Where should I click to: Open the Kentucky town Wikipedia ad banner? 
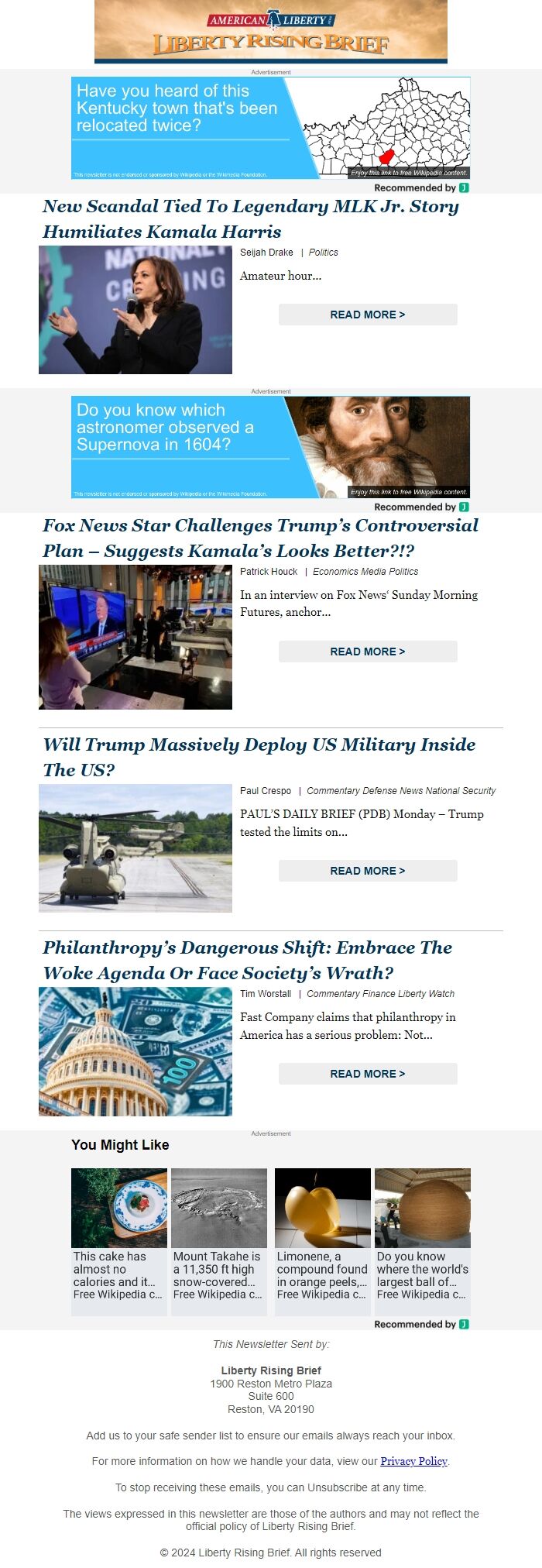(270, 128)
